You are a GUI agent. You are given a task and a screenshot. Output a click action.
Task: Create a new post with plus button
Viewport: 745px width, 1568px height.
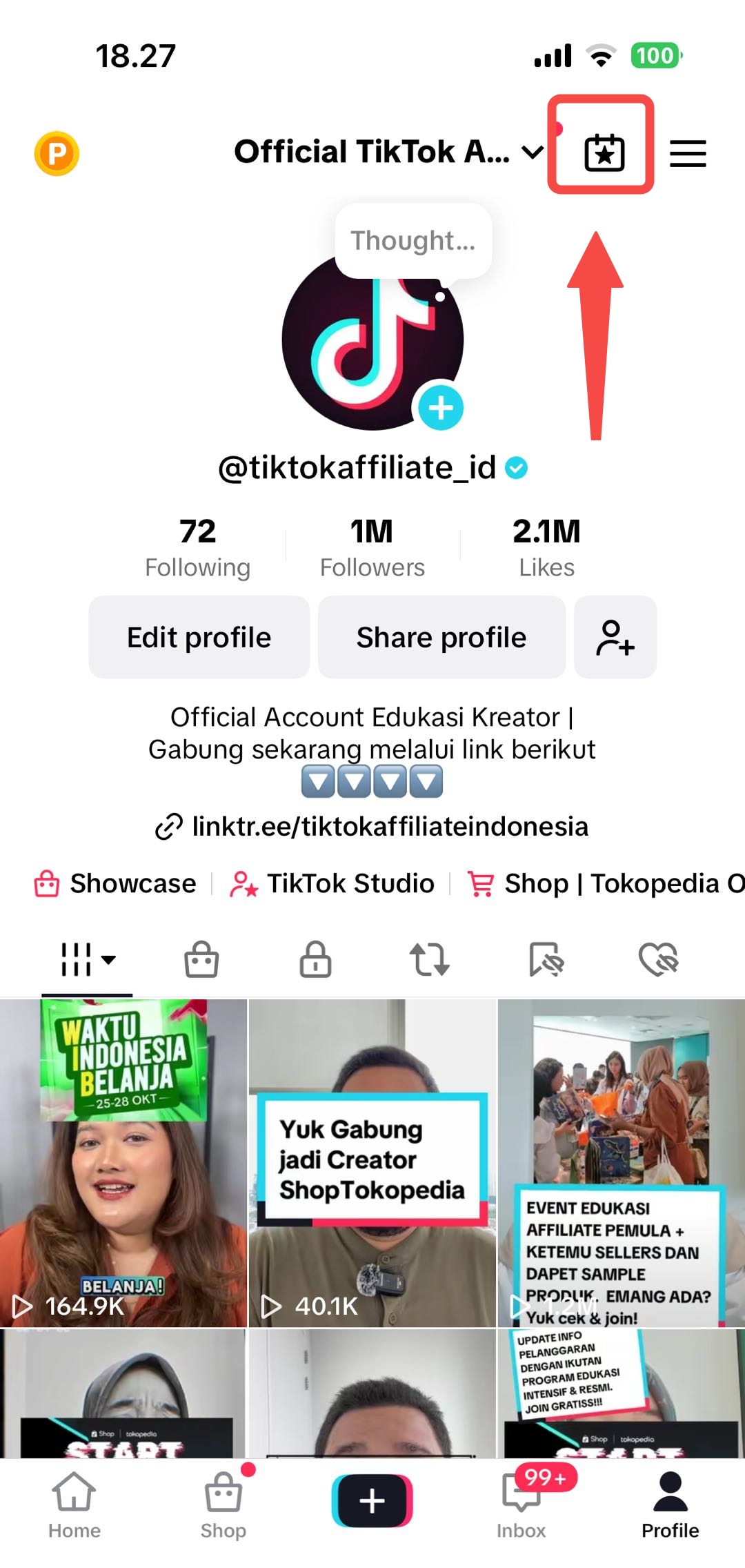pyautogui.click(x=372, y=1500)
